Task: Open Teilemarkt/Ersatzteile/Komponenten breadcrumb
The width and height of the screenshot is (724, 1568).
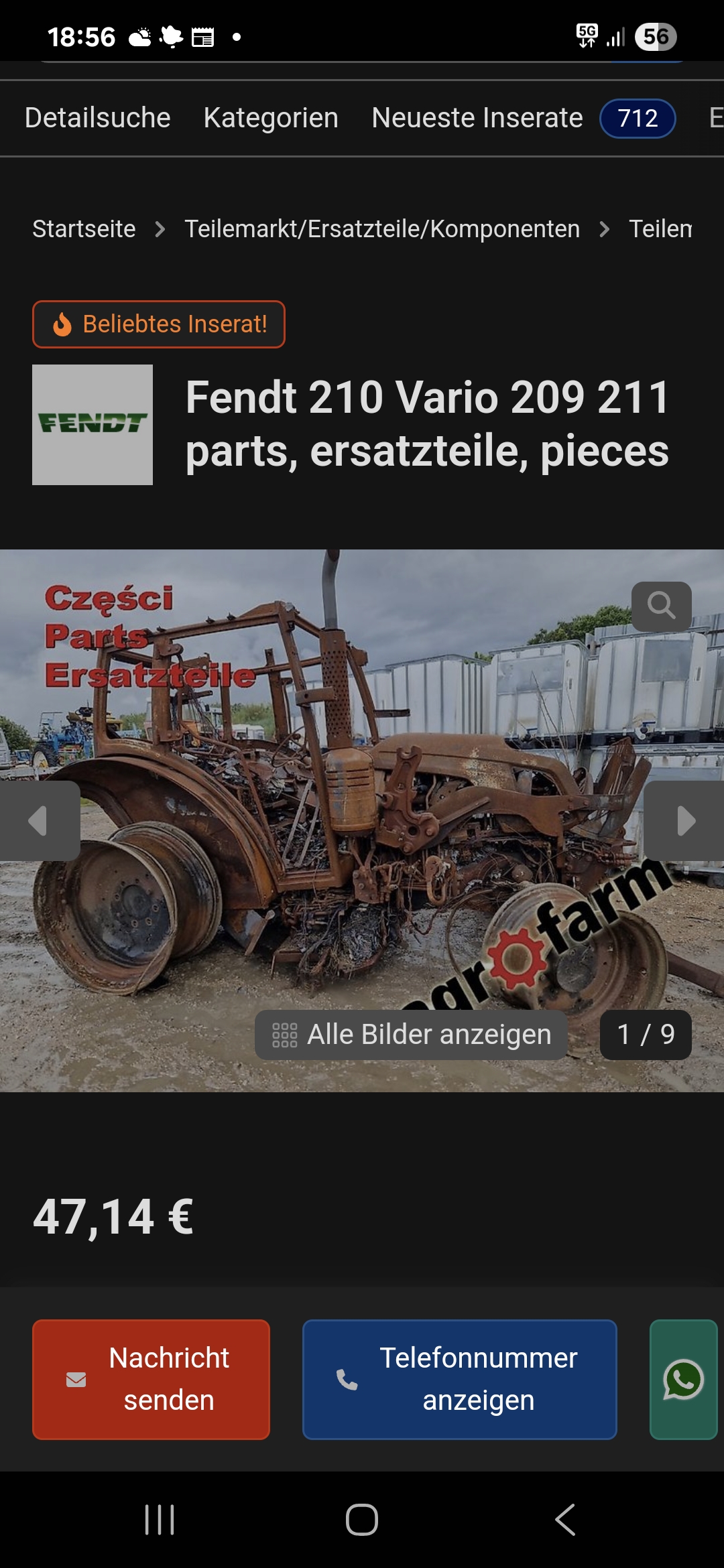Action: 382,229
